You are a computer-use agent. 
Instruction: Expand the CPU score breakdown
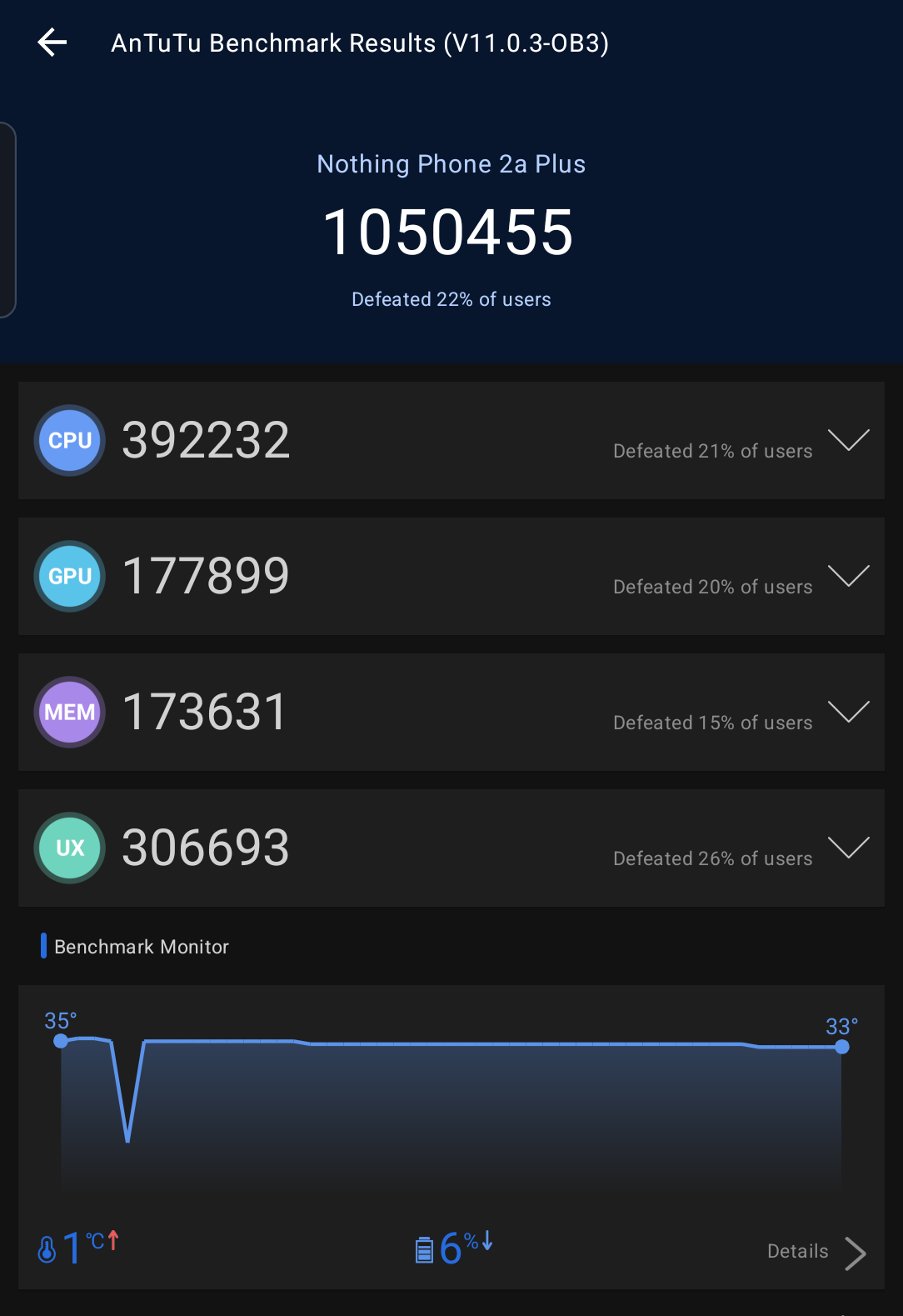(848, 440)
